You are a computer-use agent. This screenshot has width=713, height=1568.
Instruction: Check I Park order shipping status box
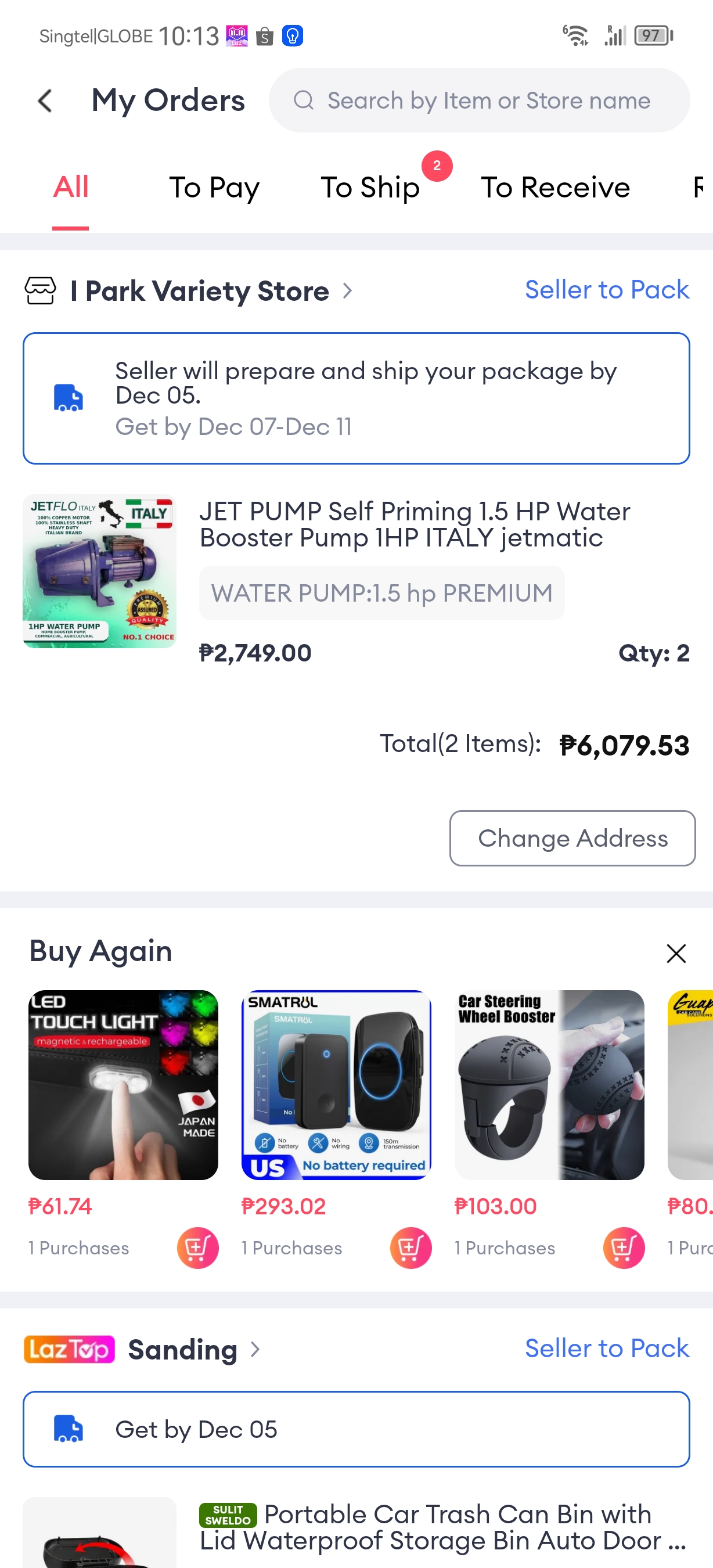click(x=356, y=398)
